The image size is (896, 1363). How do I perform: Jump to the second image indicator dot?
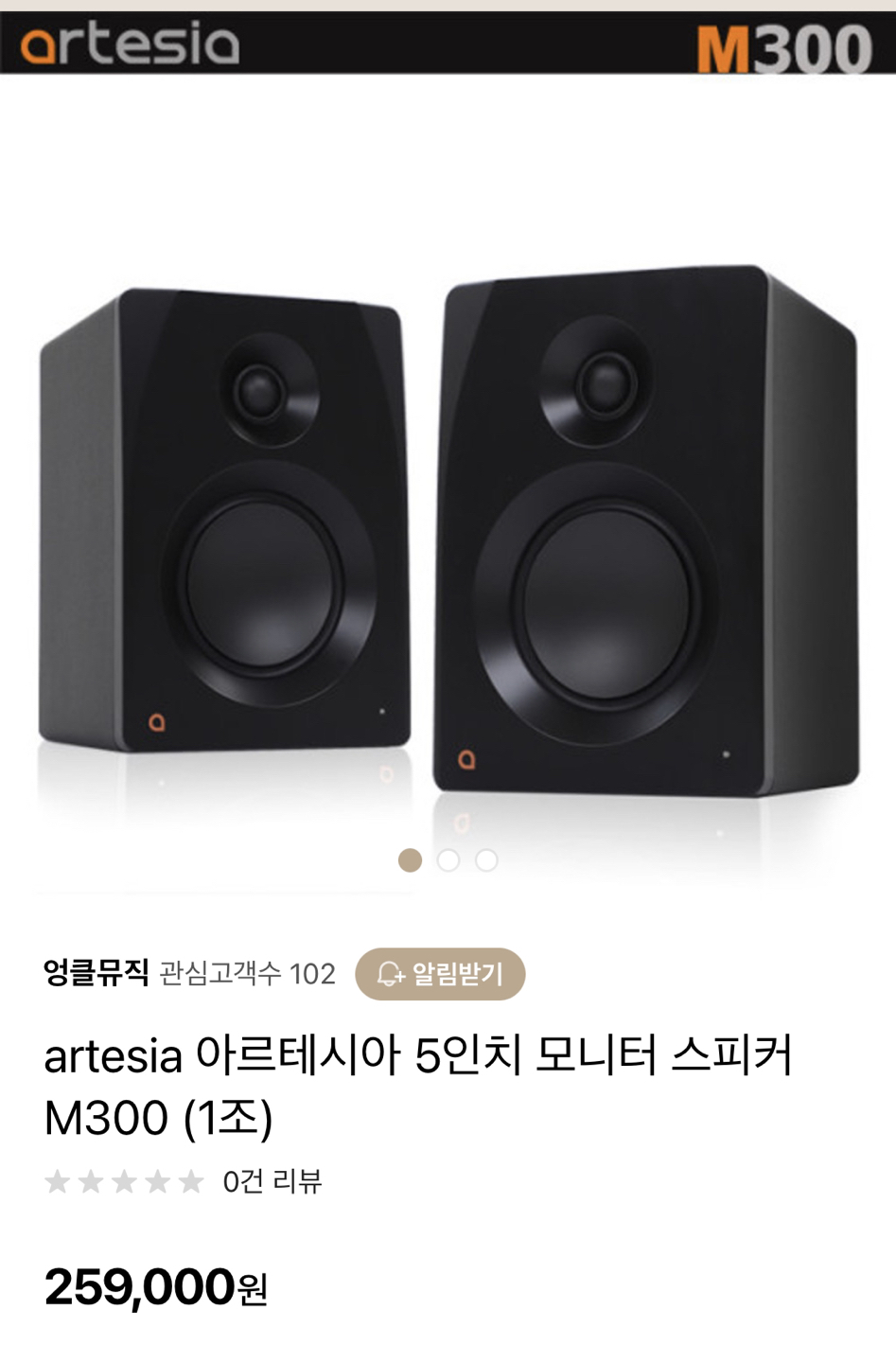point(448,860)
